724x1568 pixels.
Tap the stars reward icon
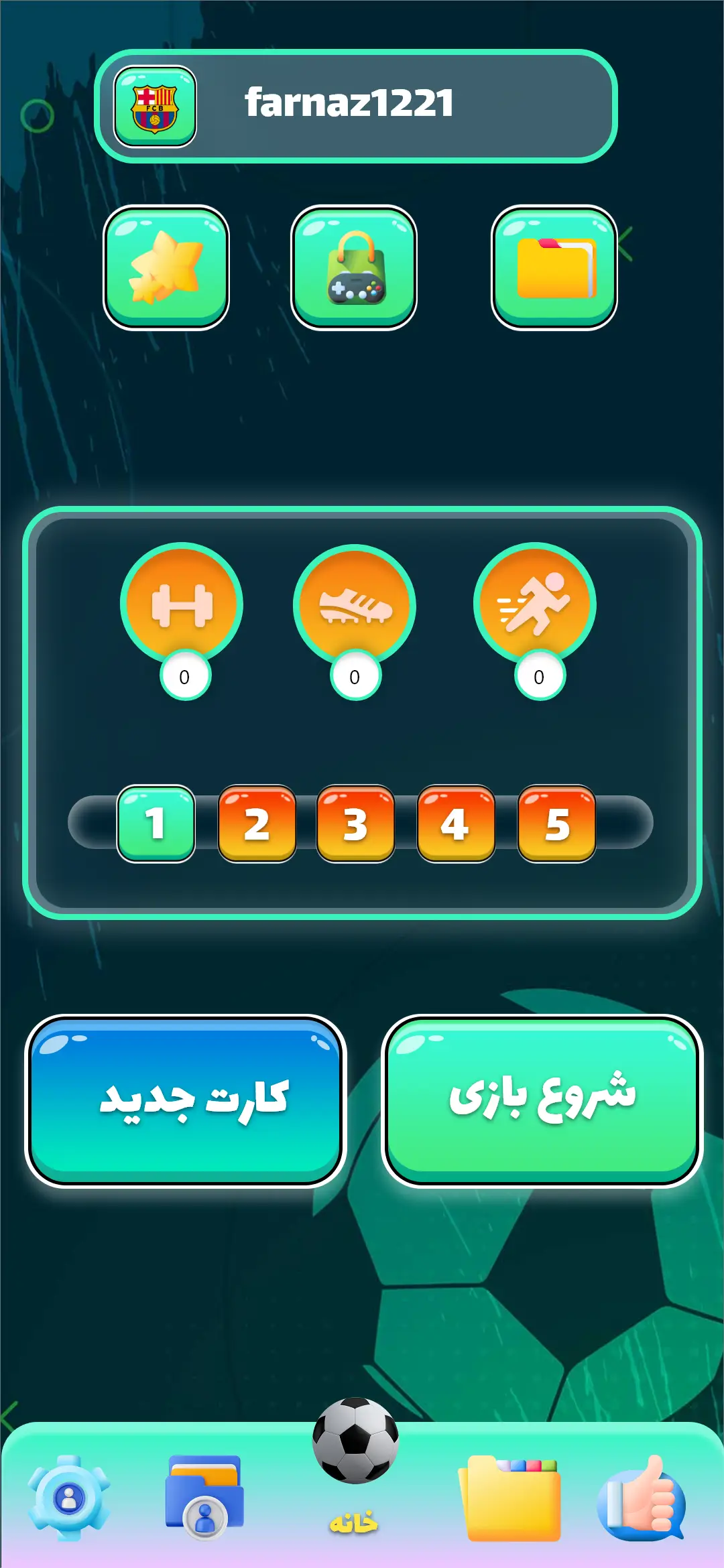coord(166,267)
